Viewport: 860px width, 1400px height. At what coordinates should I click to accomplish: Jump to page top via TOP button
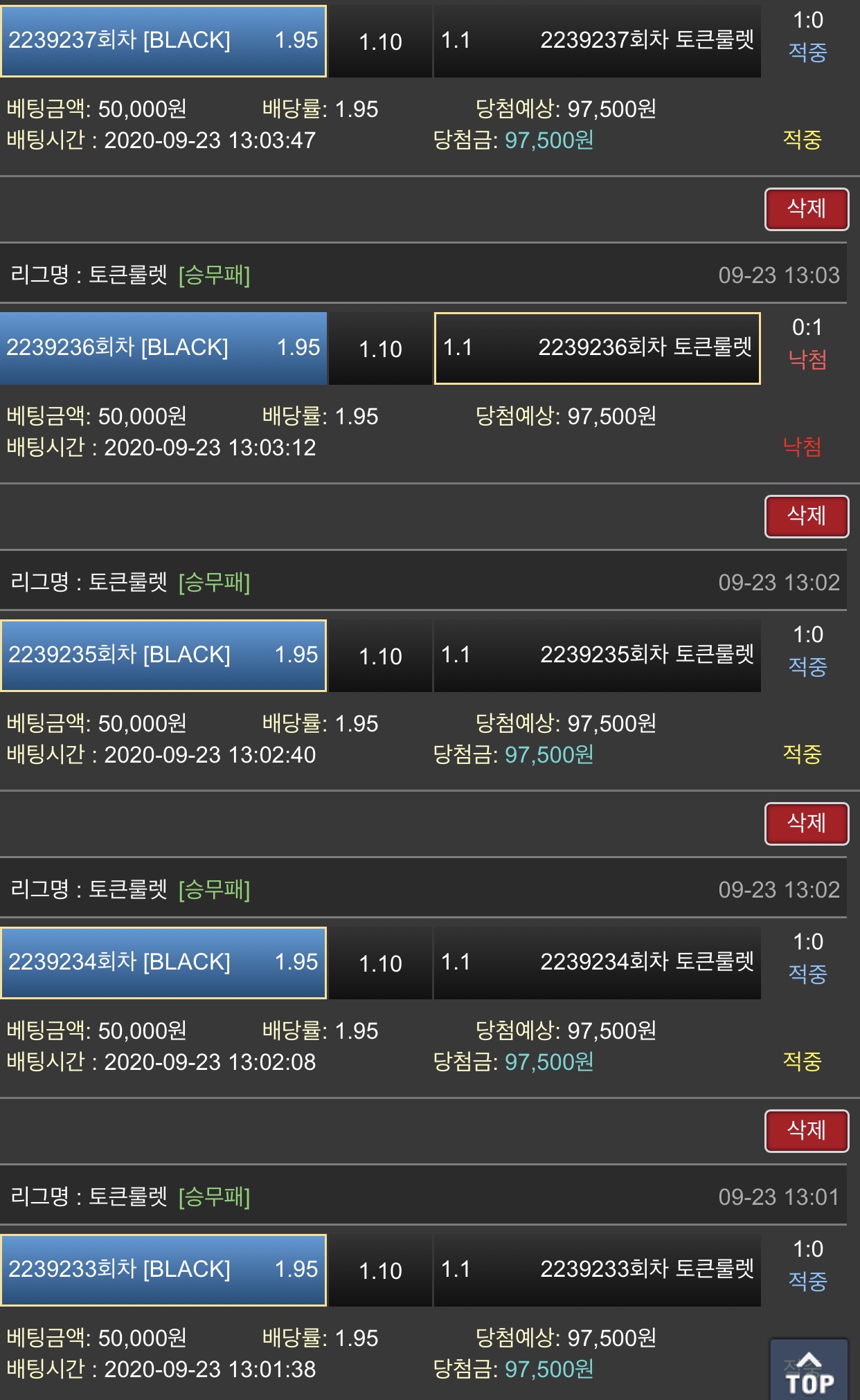click(809, 1373)
